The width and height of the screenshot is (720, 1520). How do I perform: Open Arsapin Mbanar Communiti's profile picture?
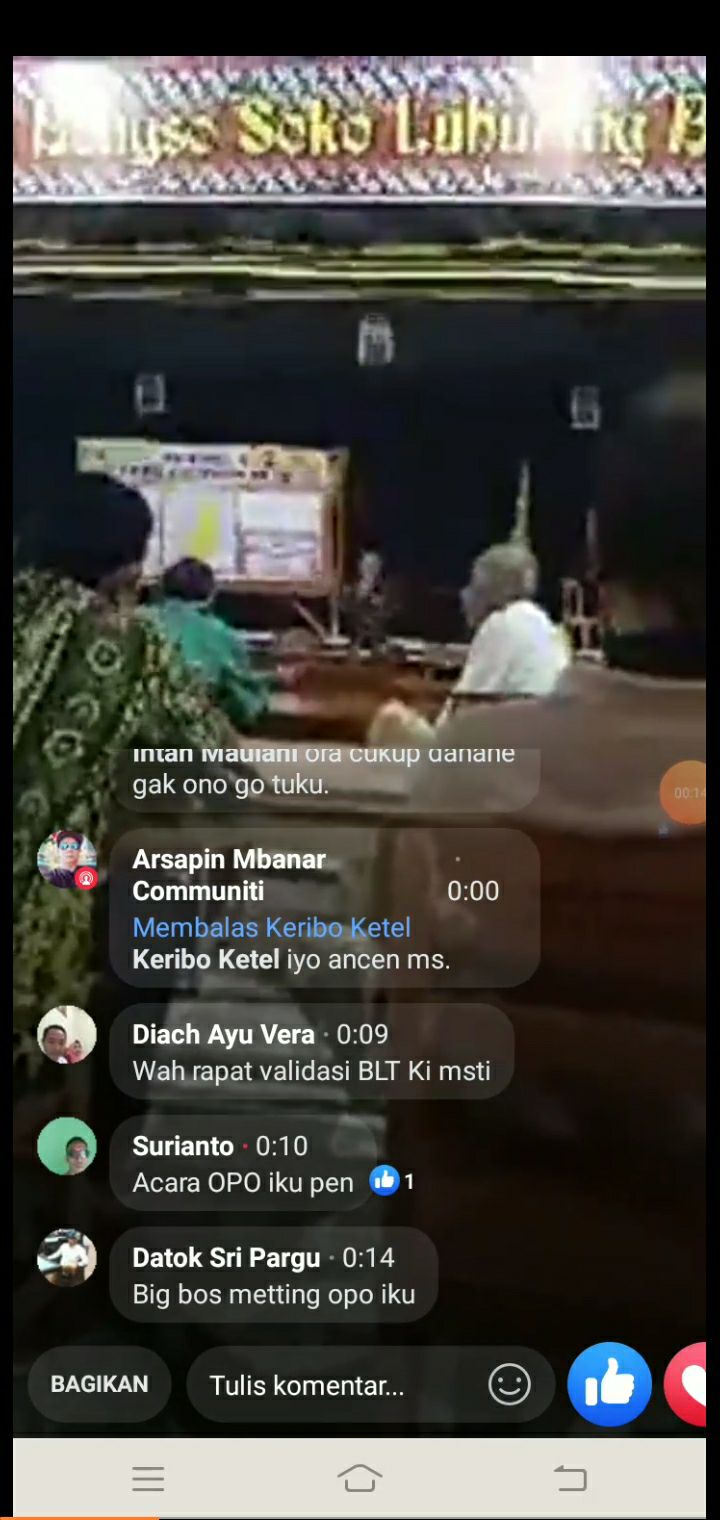pos(67,859)
